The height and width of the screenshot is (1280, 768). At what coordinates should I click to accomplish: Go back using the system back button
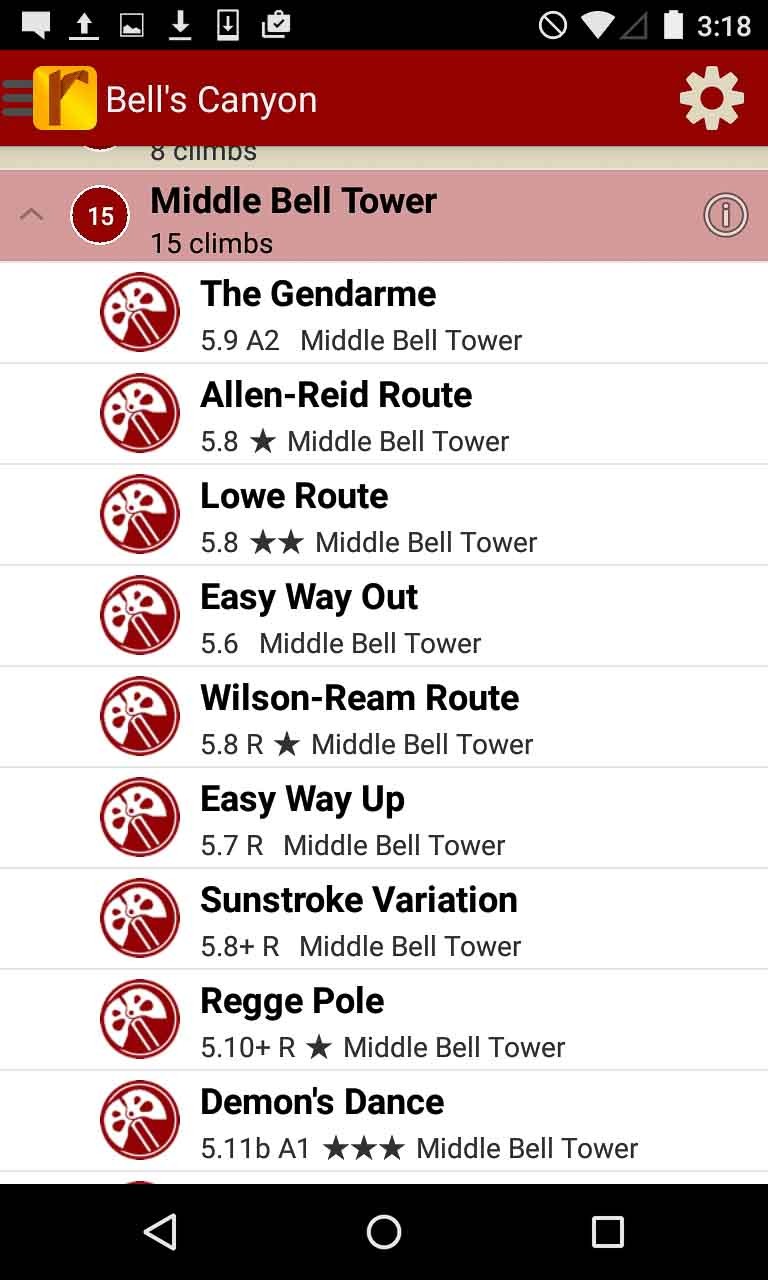click(160, 1232)
